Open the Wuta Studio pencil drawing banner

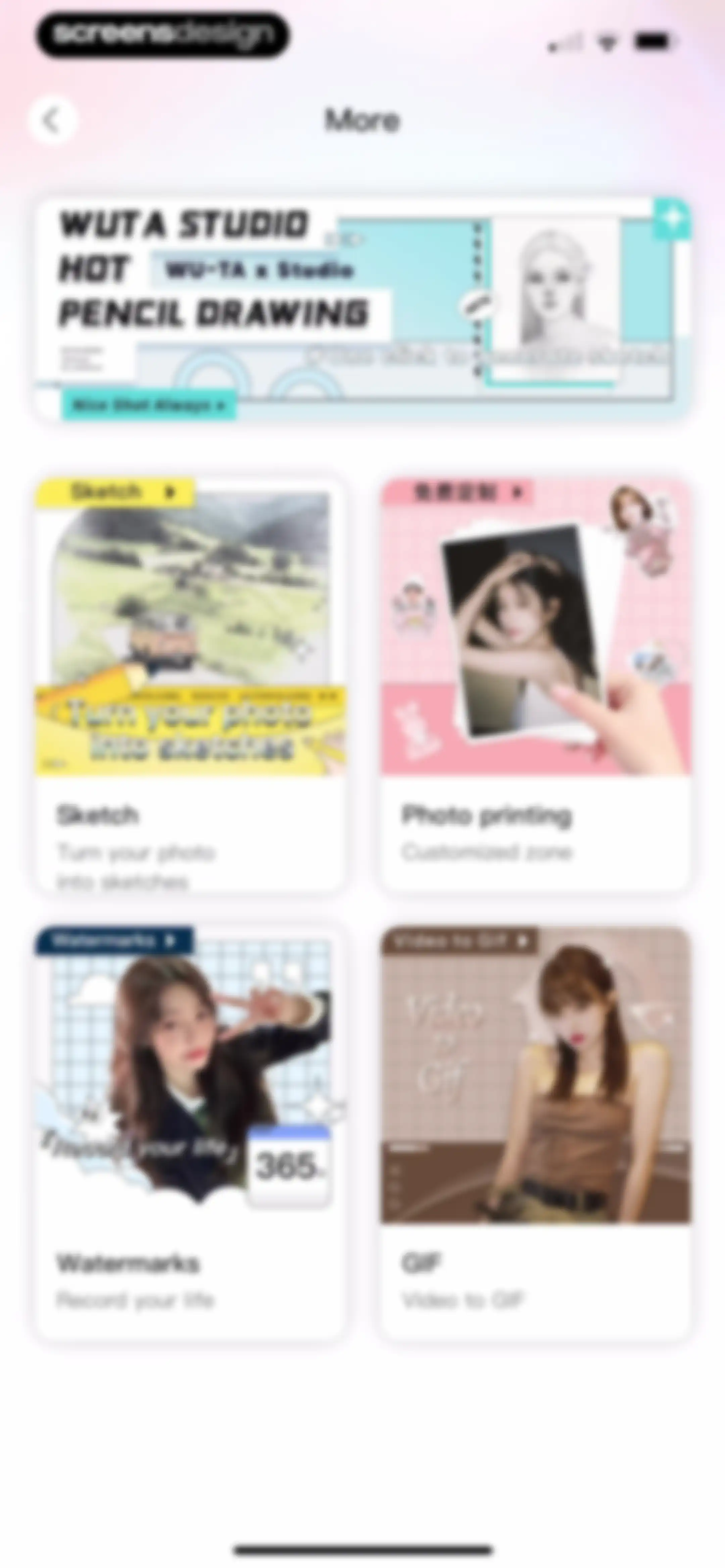pos(363,309)
